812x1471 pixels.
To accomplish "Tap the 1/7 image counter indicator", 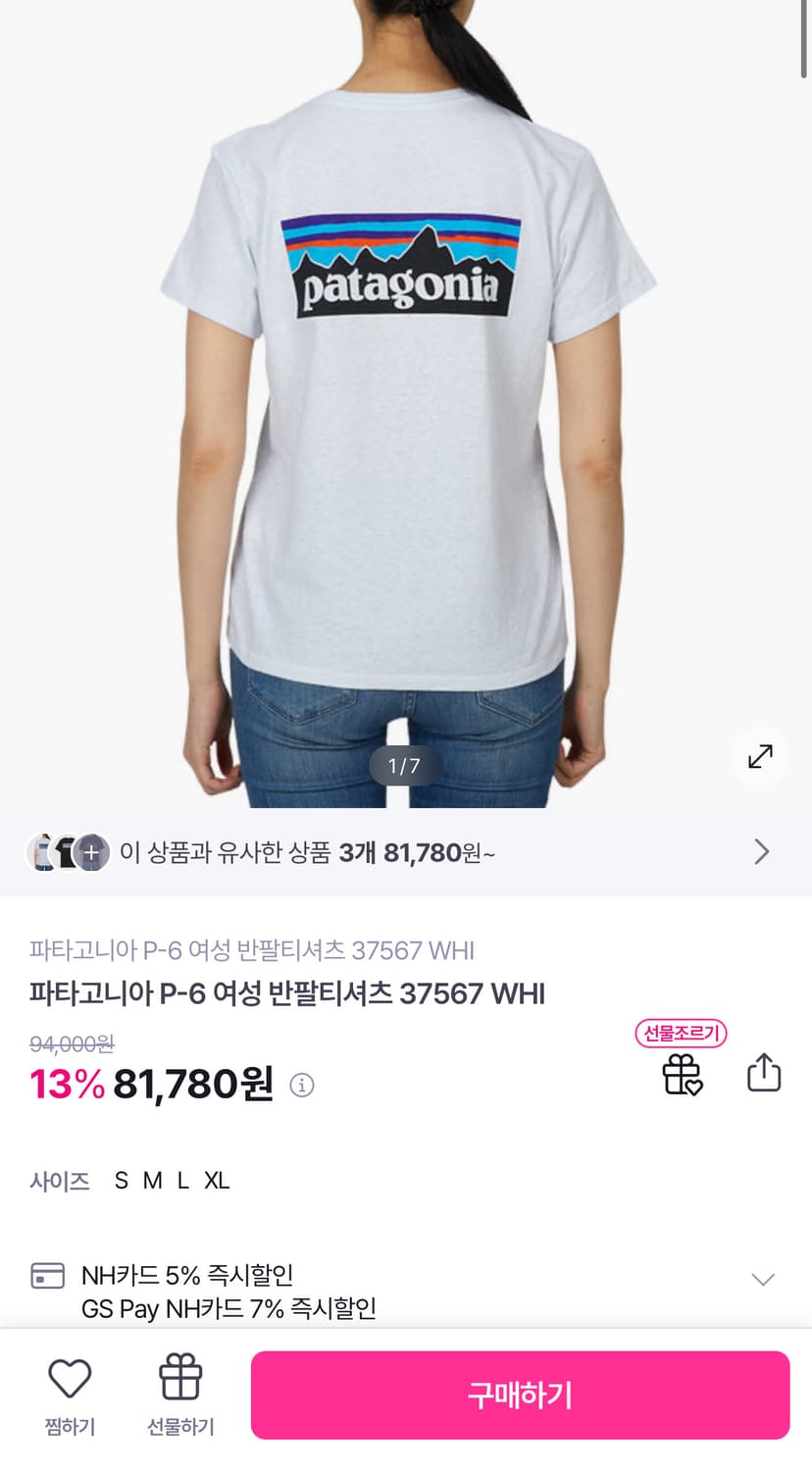I will (x=406, y=766).
